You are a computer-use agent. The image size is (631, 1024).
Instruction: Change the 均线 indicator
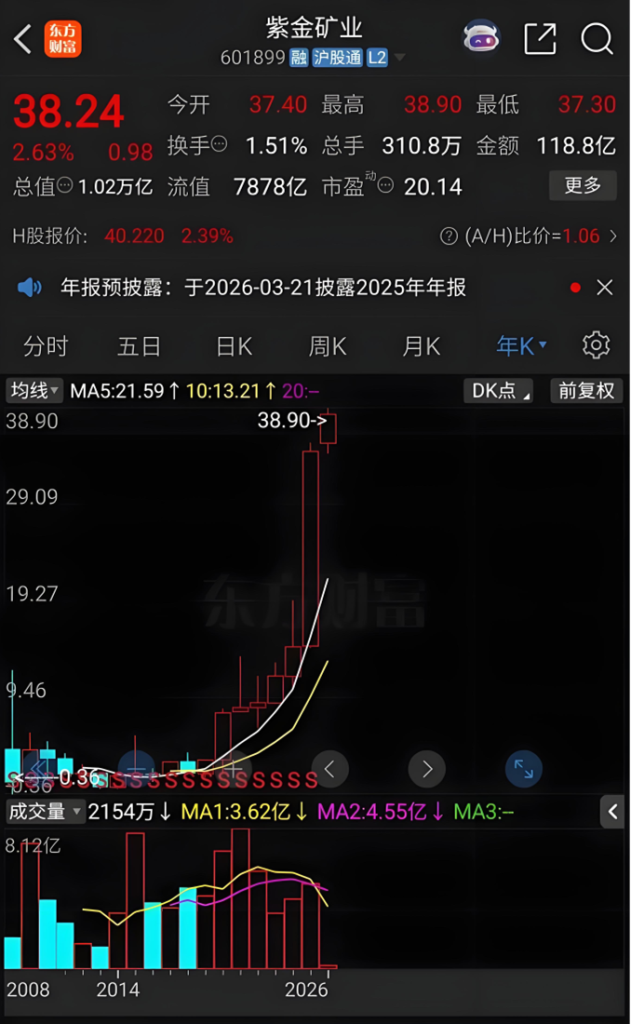[35, 390]
